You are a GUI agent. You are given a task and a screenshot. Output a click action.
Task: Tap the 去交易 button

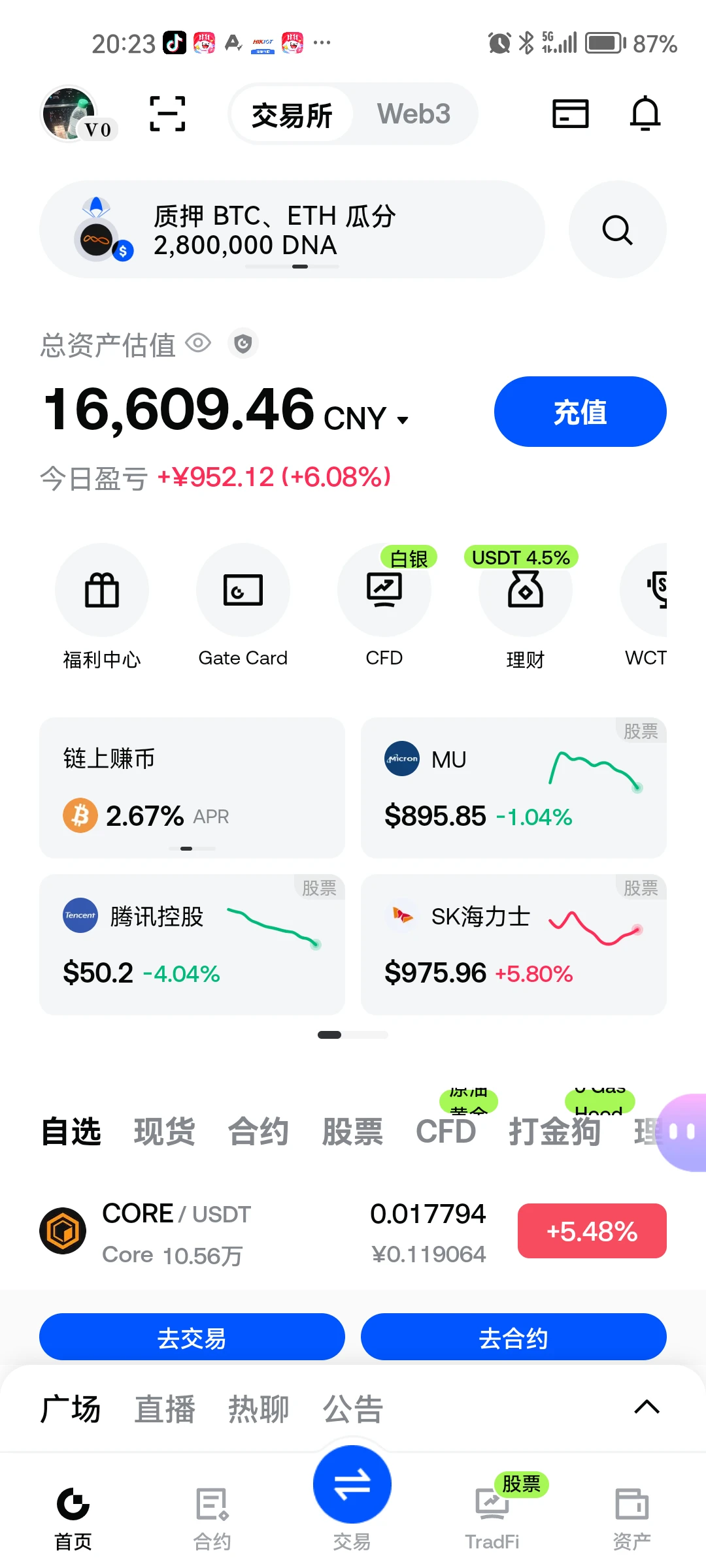[x=192, y=1337]
